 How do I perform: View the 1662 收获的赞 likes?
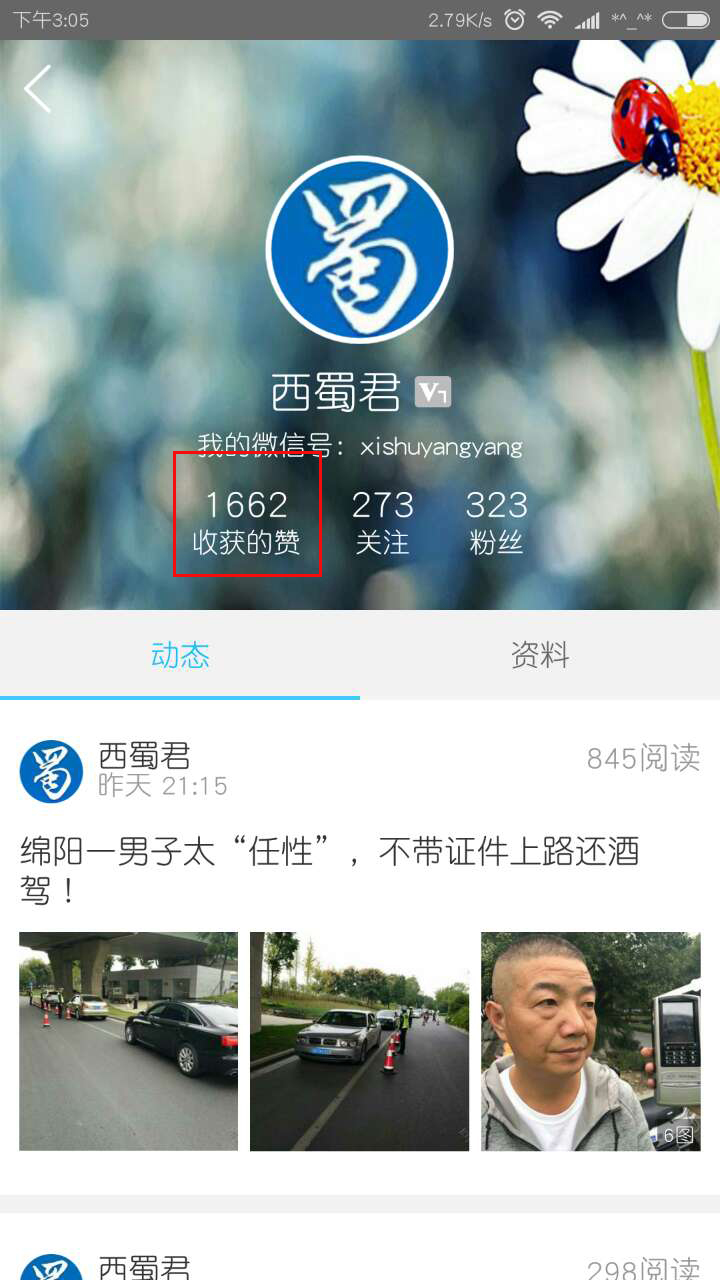[247, 520]
